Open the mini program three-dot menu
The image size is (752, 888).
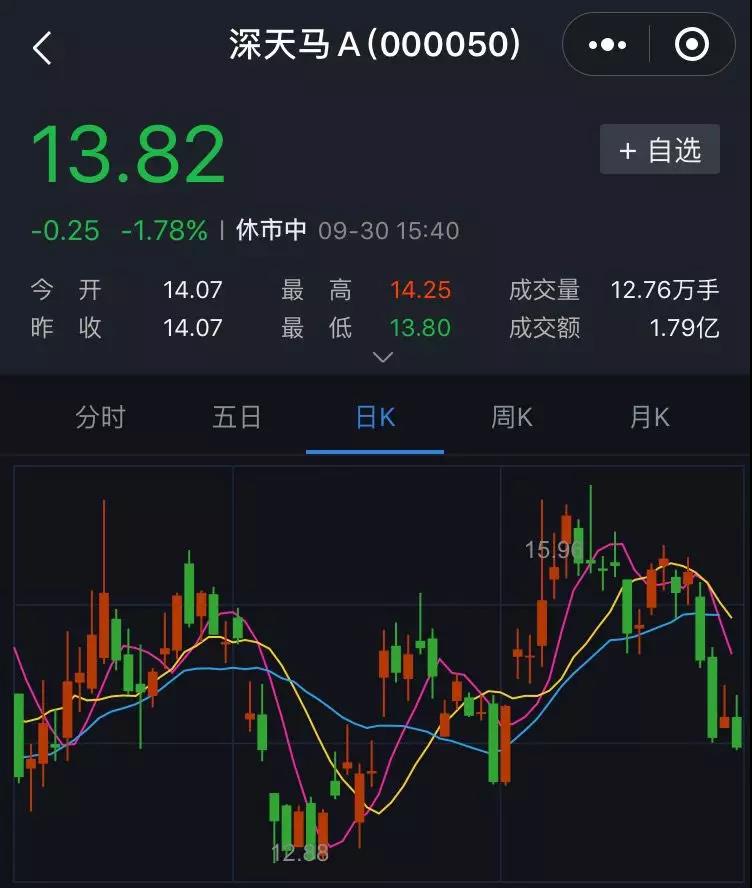point(608,45)
